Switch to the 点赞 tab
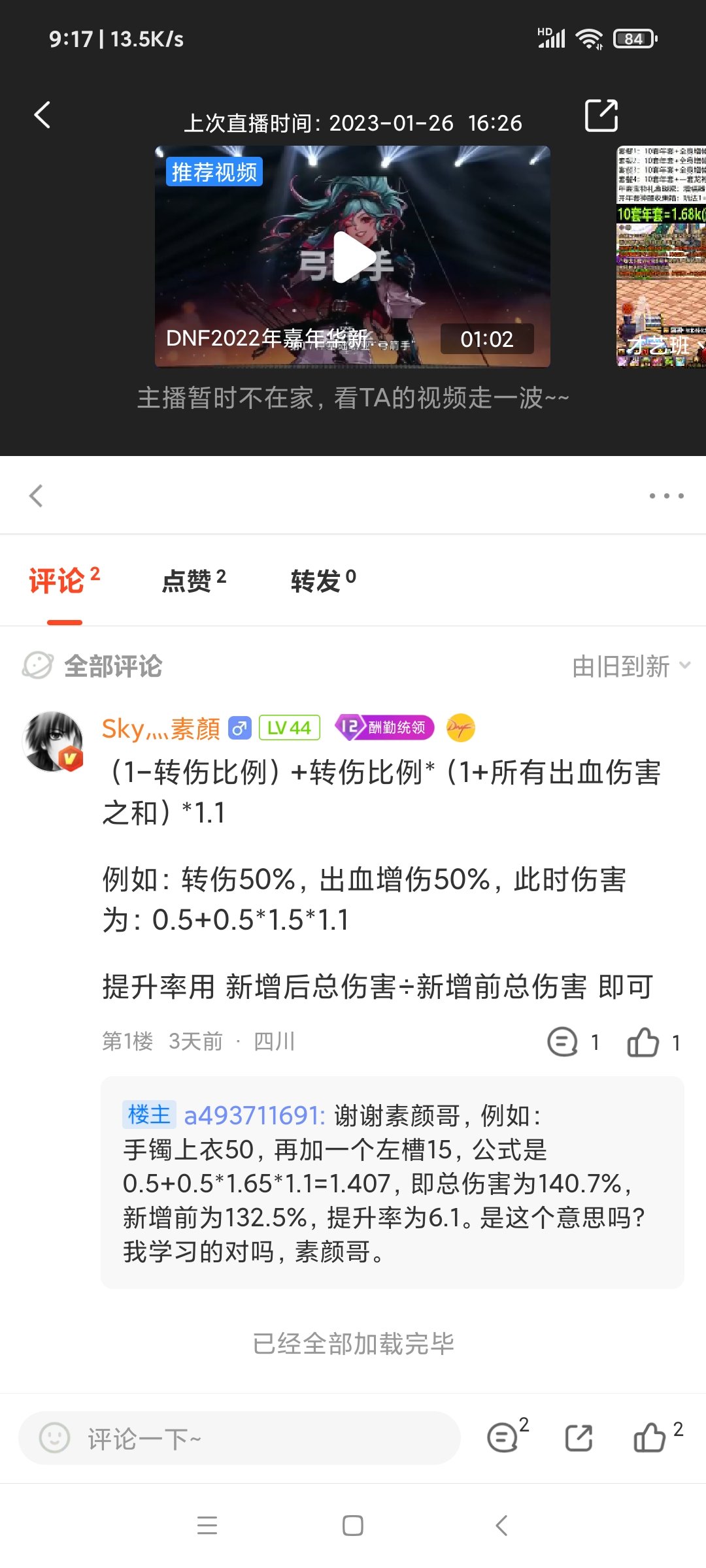The width and height of the screenshot is (706, 1568). click(x=193, y=580)
